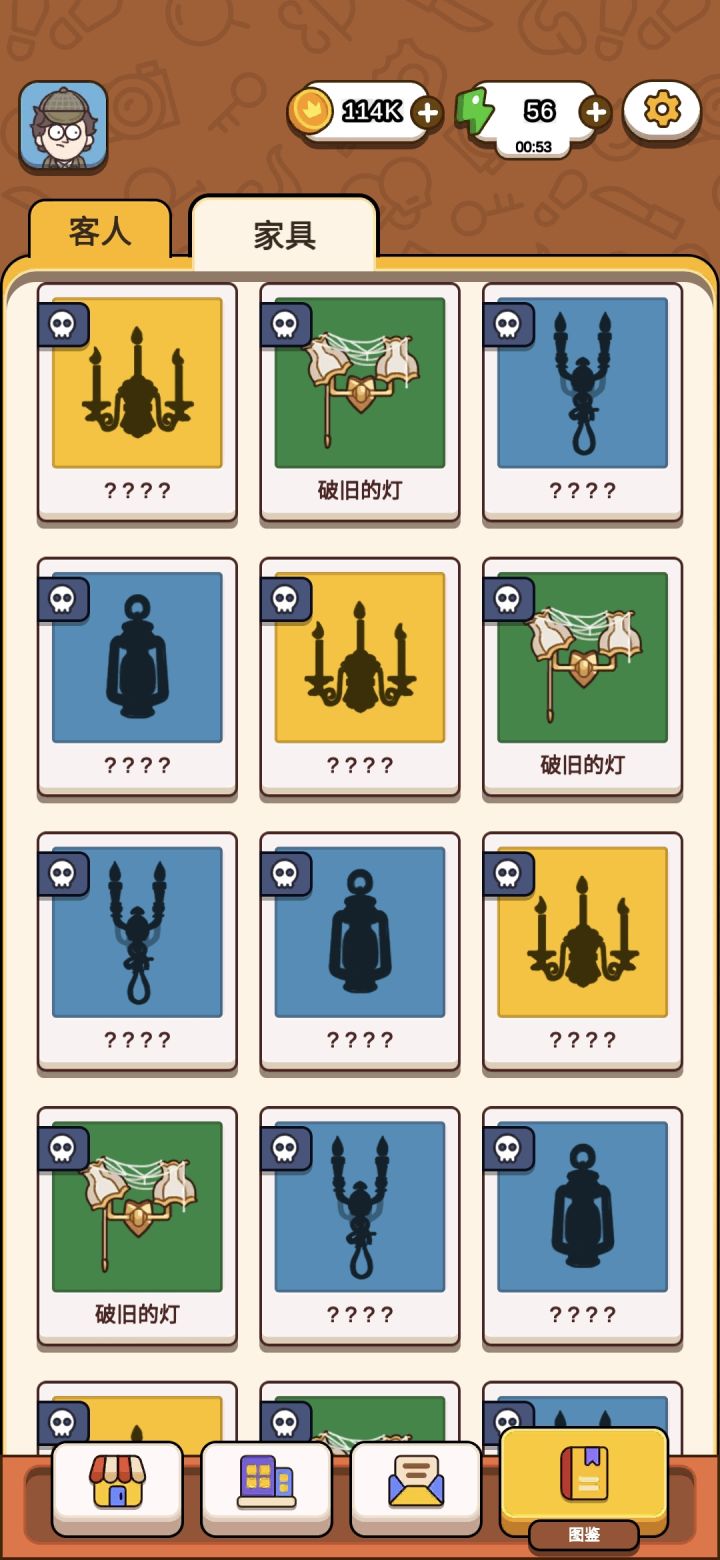The height and width of the screenshot is (1560, 720).
Task: Select the unknown lantern card in row two
Action: [137, 660]
